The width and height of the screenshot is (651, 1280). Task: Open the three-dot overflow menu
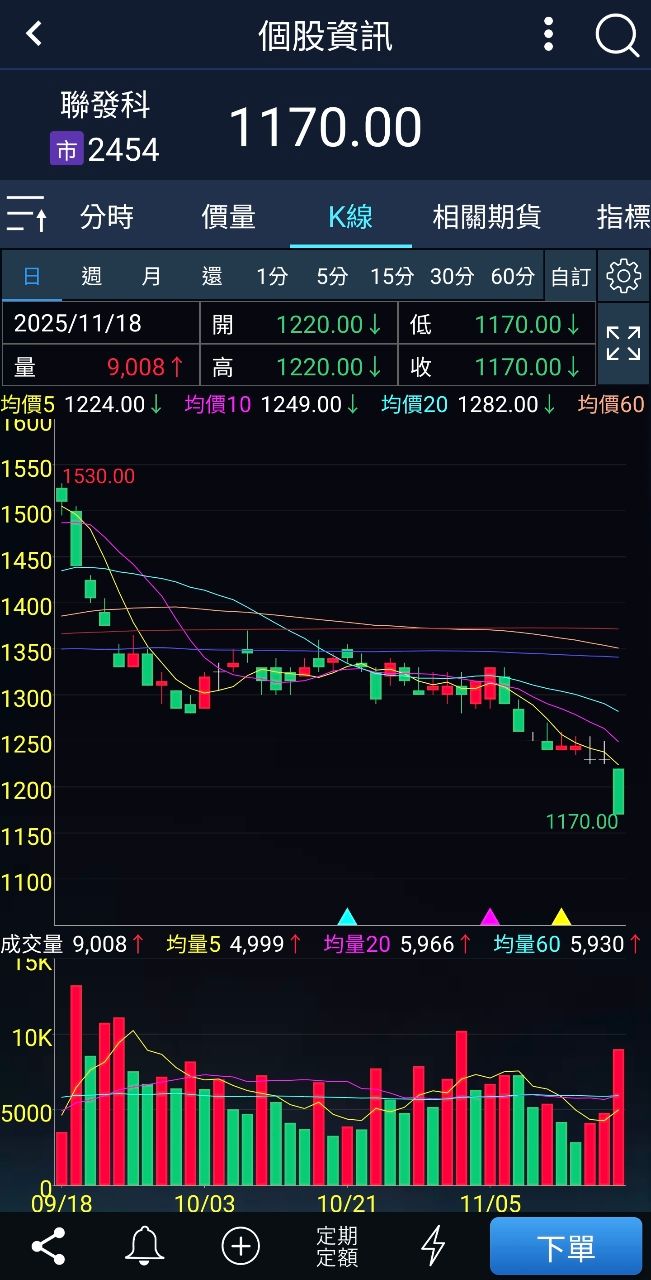(548, 34)
